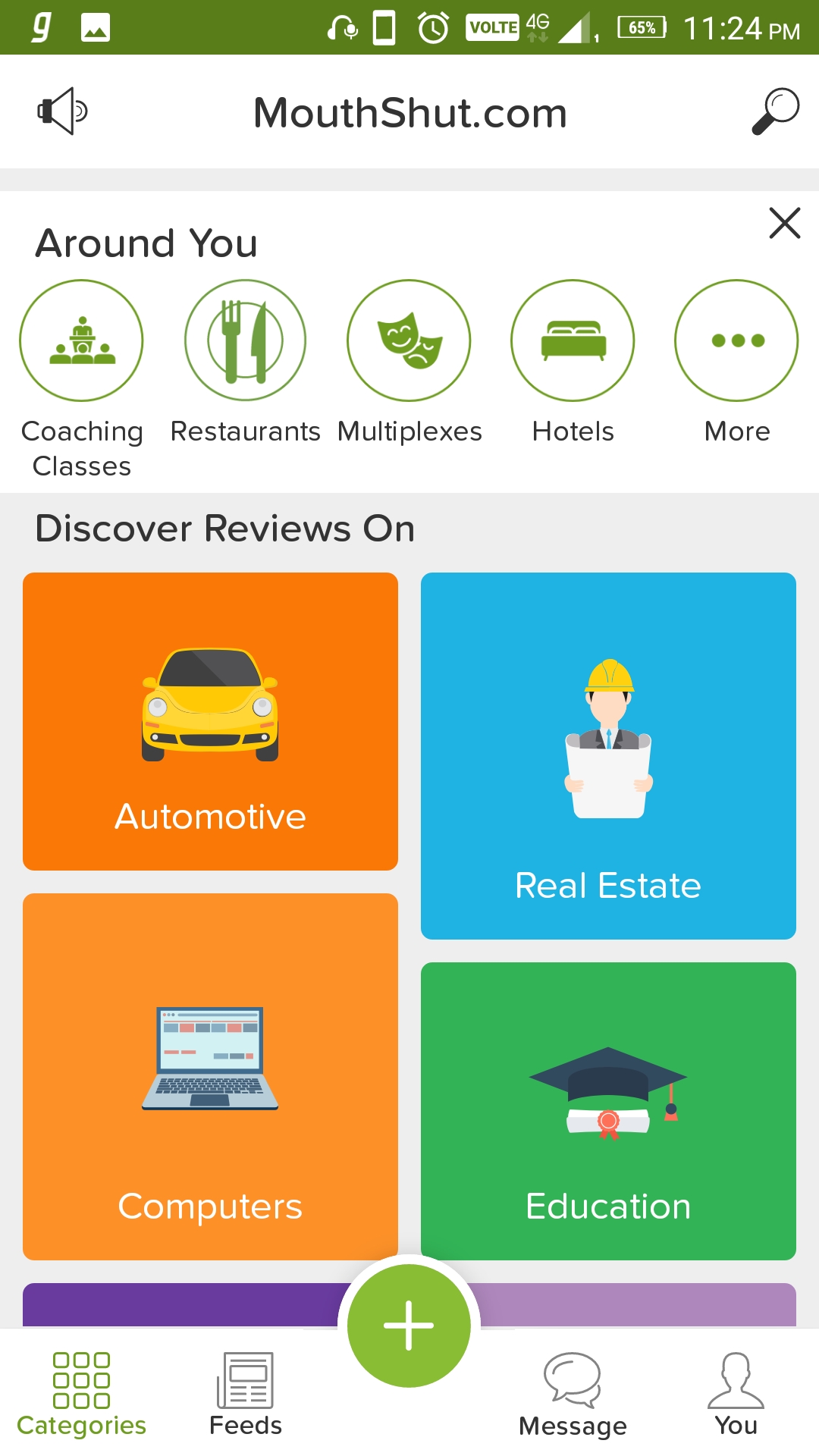
Task: Switch to the Feeds tab
Action: [x=245, y=1394]
